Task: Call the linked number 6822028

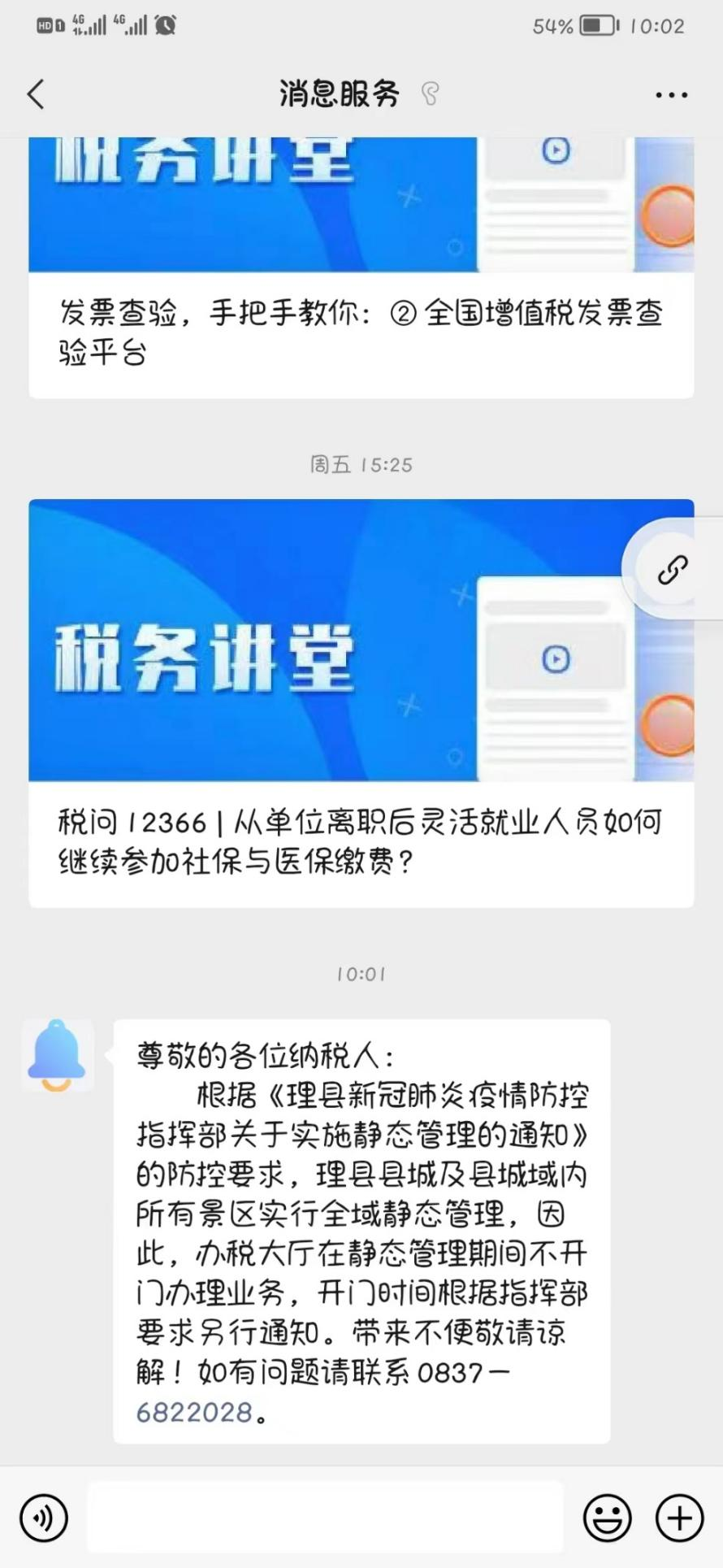Action: pyautogui.click(x=195, y=1412)
